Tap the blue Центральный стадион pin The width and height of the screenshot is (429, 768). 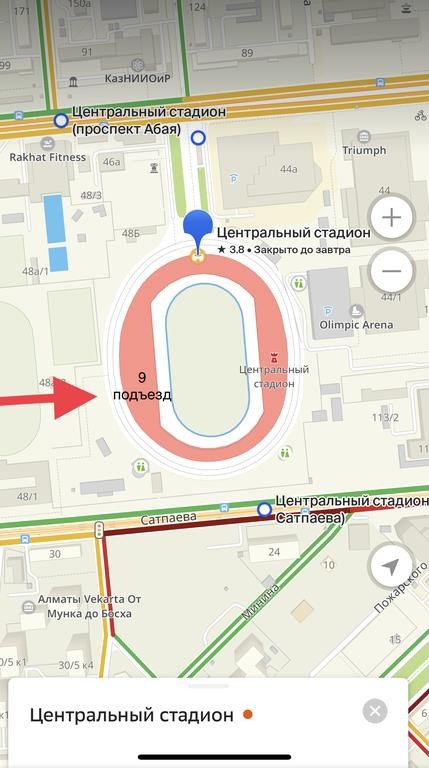(198, 232)
